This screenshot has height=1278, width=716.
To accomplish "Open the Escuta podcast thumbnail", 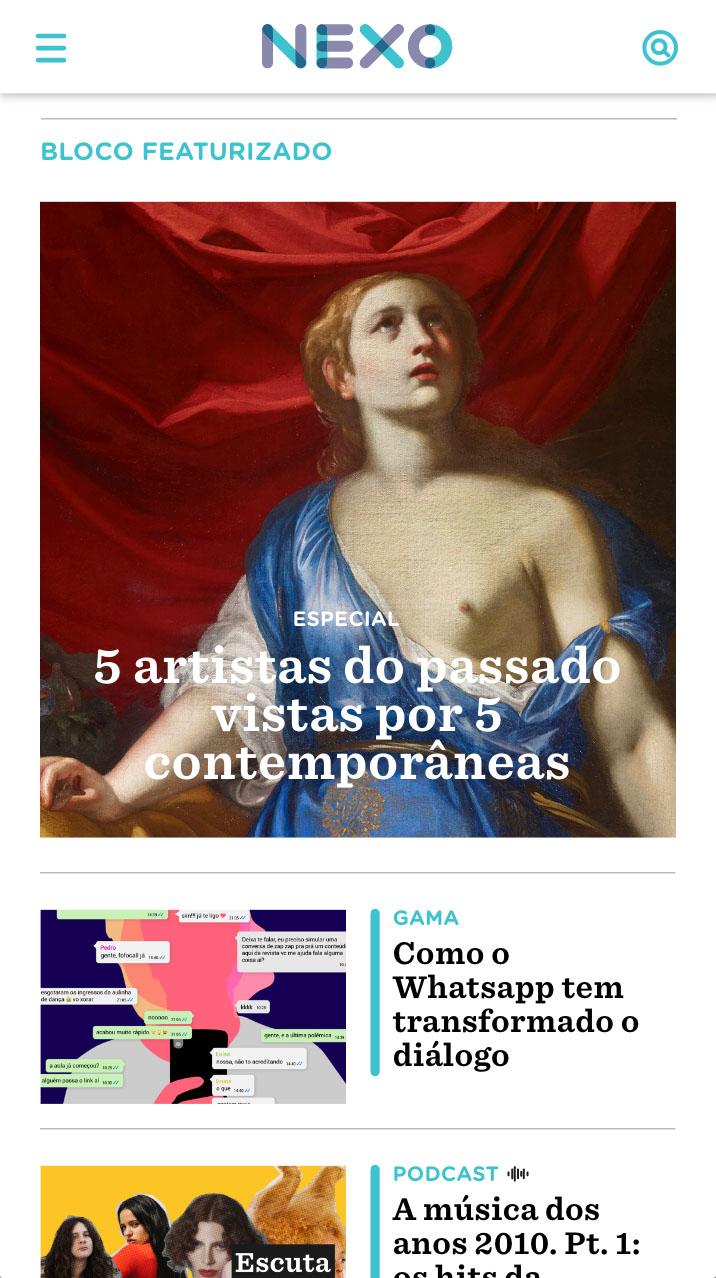I will pos(193,1222).
